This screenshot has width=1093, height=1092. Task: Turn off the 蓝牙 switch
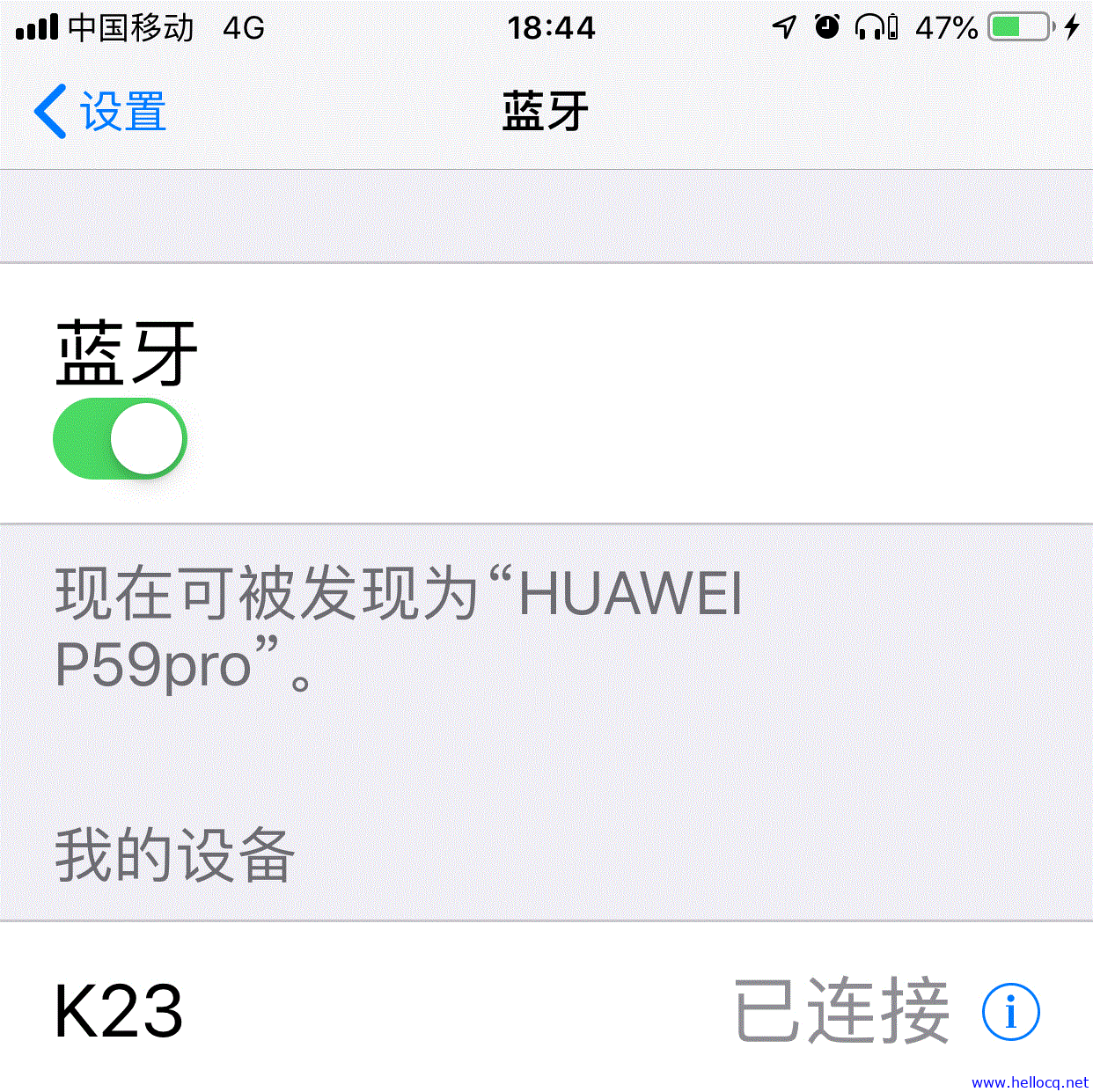click(x=120, y=439)
